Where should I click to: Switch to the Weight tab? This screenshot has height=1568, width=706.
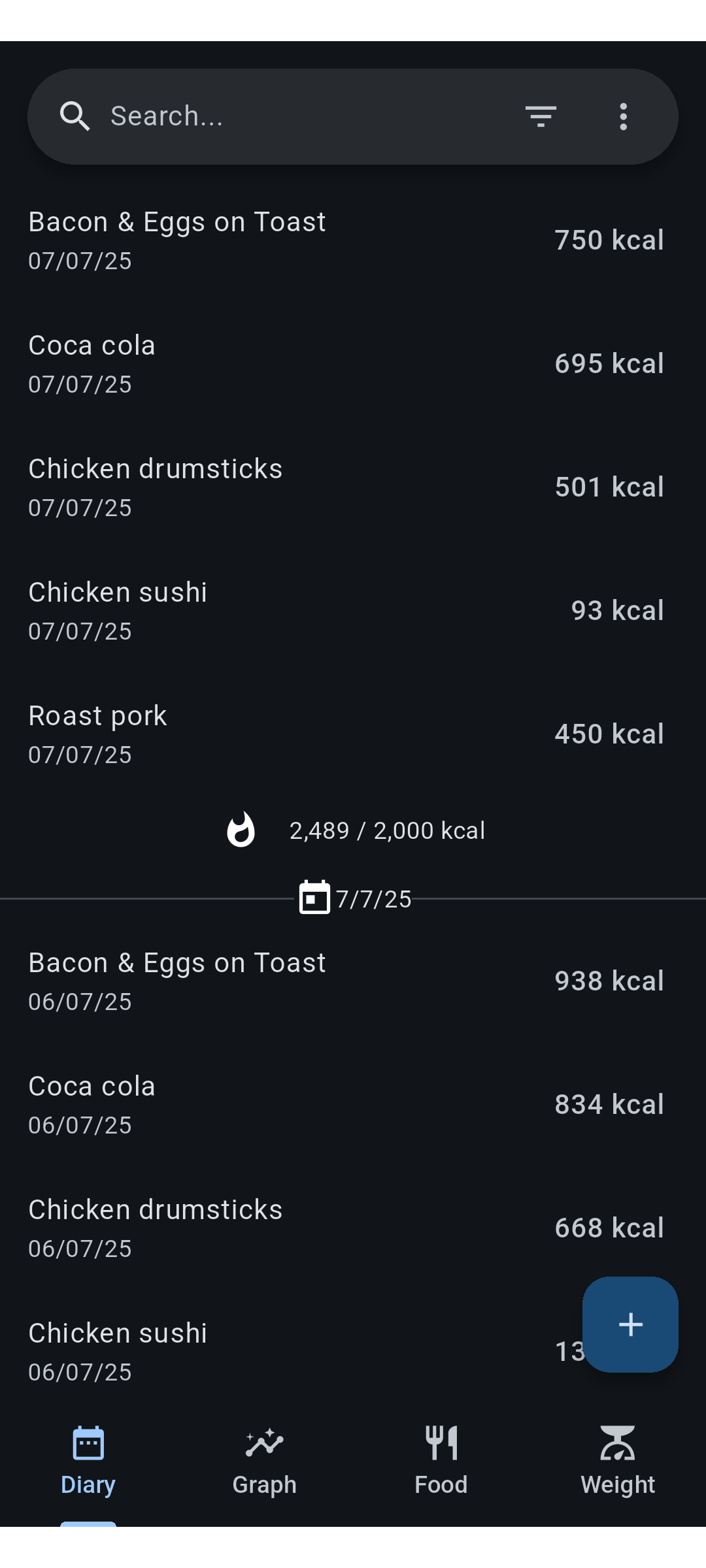pos(618,1461)
